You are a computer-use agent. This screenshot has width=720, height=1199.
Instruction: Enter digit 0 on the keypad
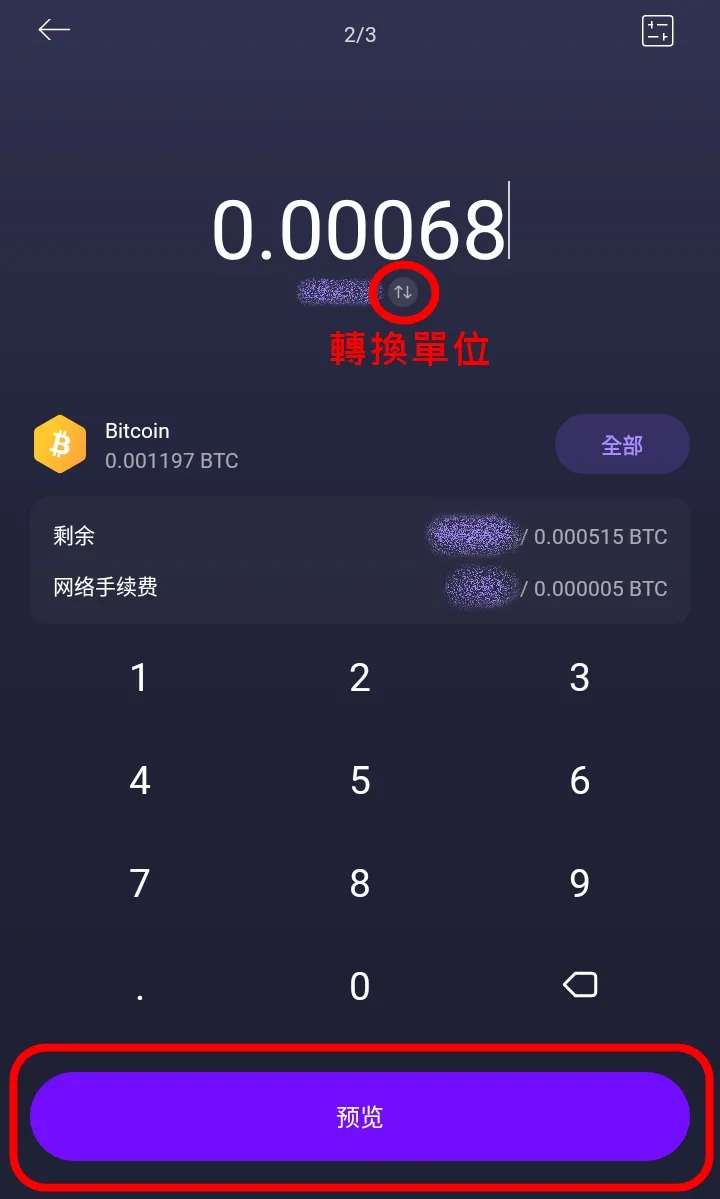point(360,987)
